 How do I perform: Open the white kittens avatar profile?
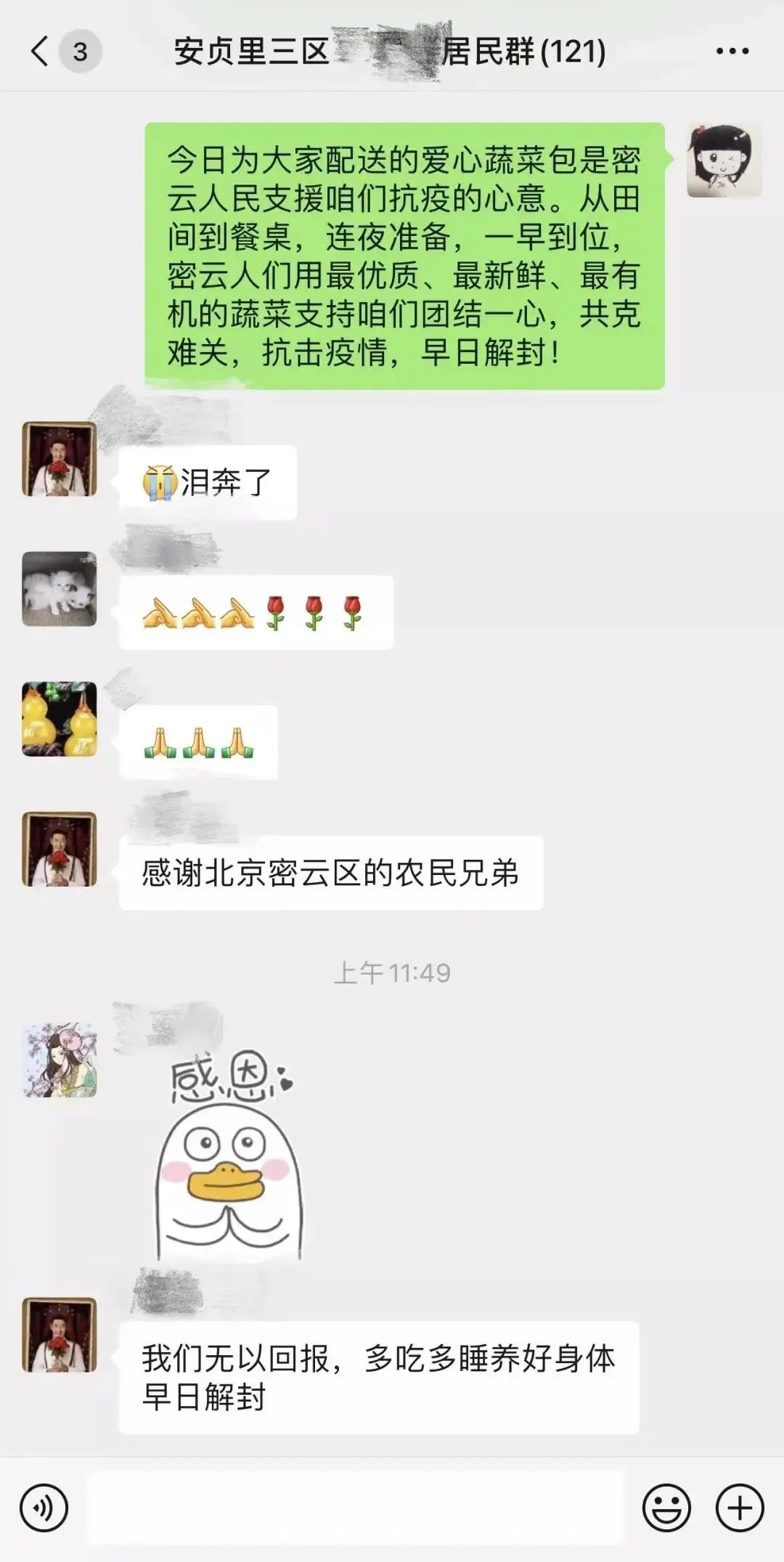point(60,589)
